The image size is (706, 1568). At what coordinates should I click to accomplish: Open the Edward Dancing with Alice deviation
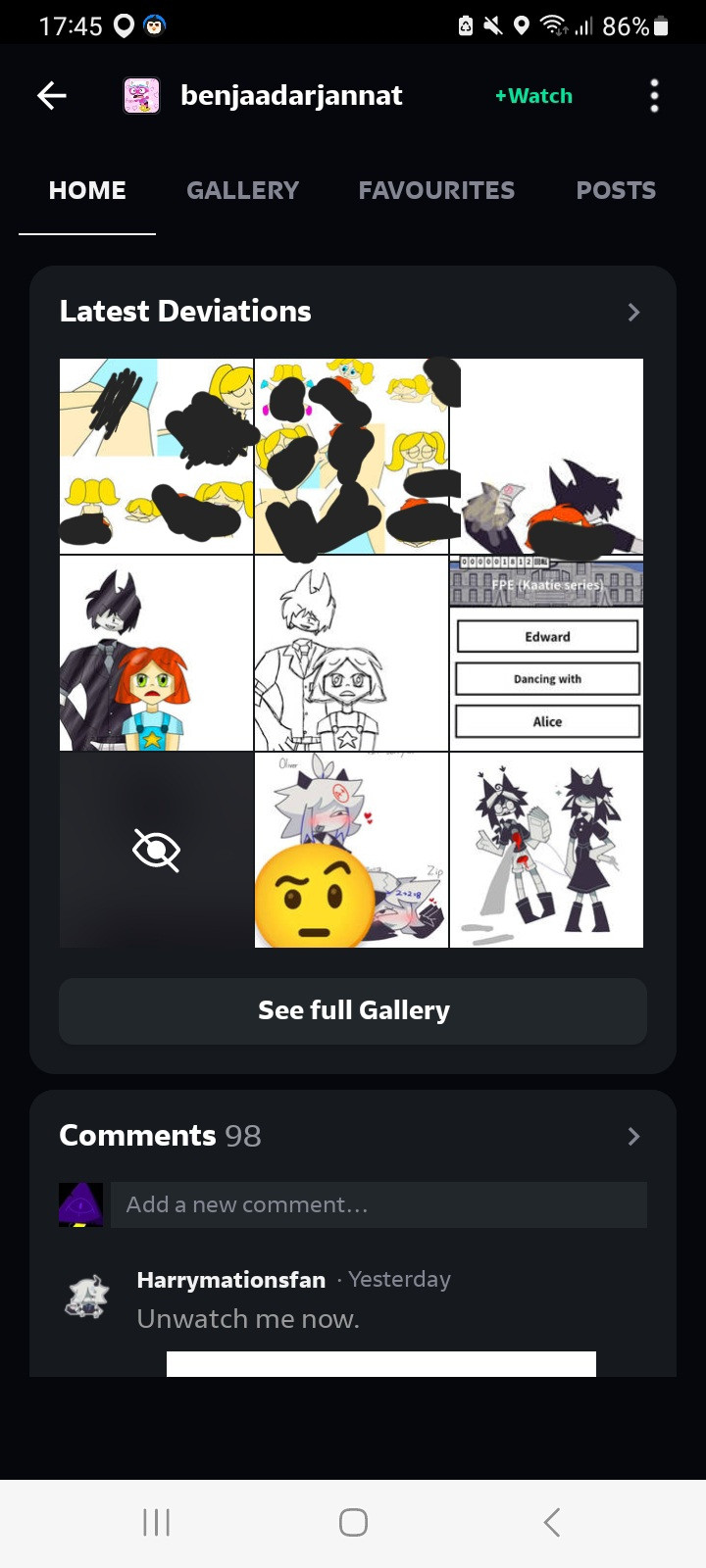(546, 654)
